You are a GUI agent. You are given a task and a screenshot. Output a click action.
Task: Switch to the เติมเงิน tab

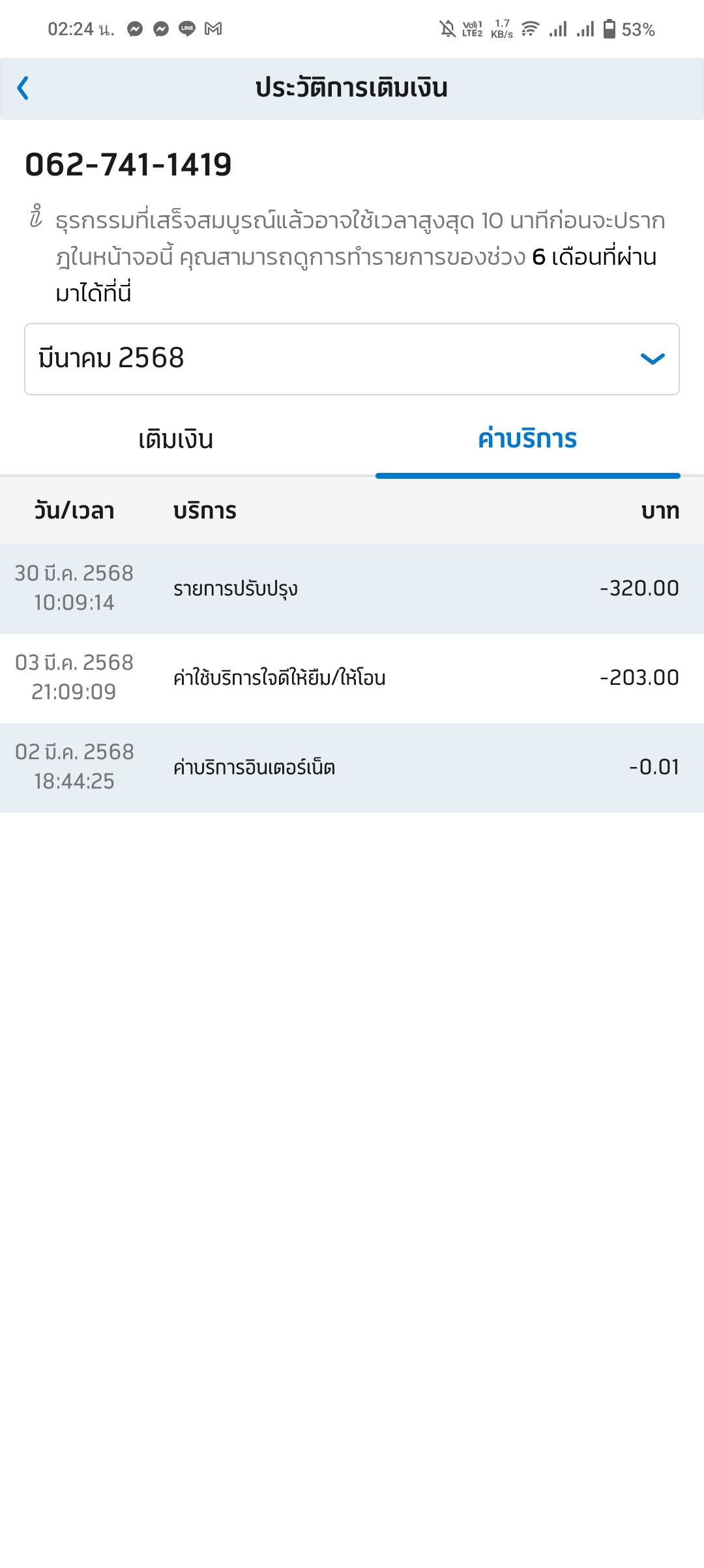[x=176, y=440]
